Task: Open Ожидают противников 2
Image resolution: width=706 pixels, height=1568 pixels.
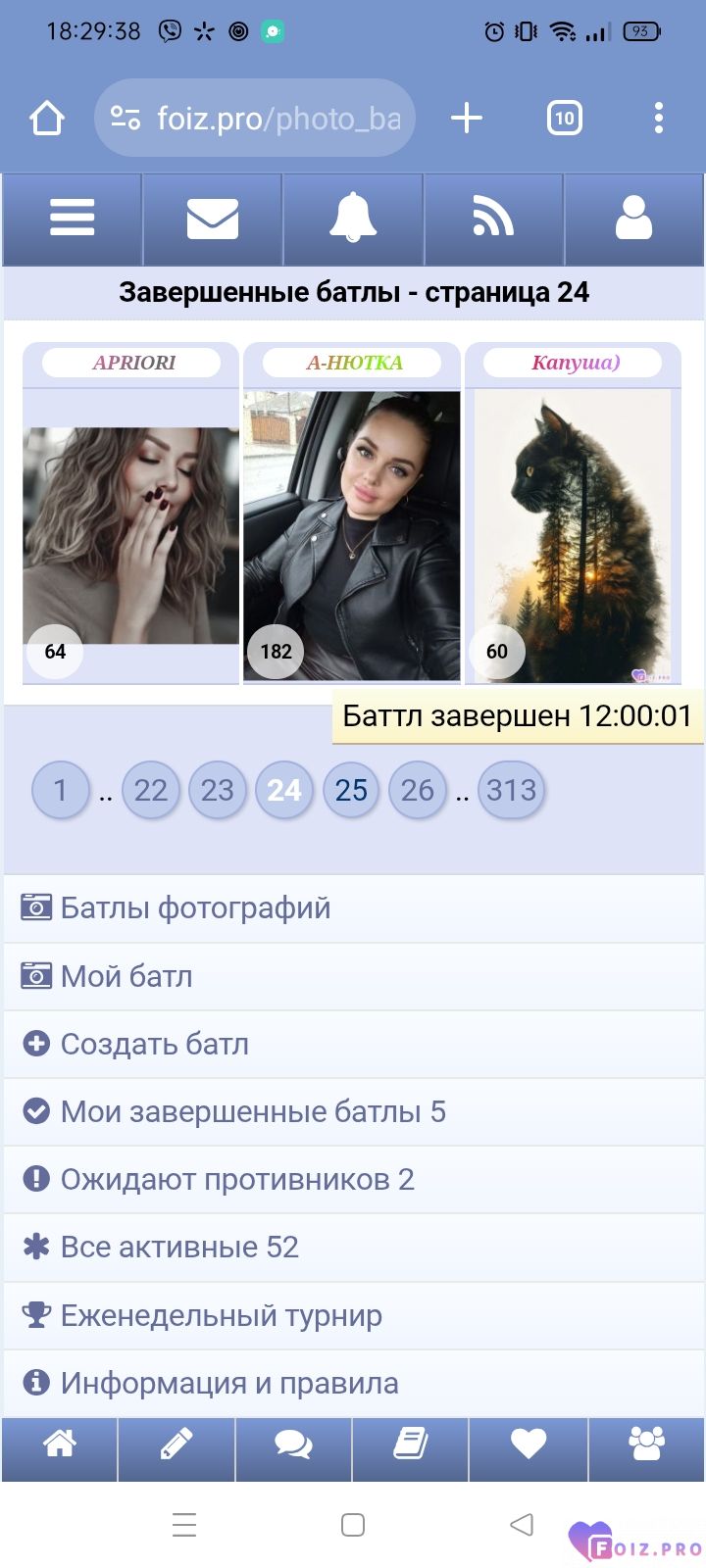Action: (236, 1179)
